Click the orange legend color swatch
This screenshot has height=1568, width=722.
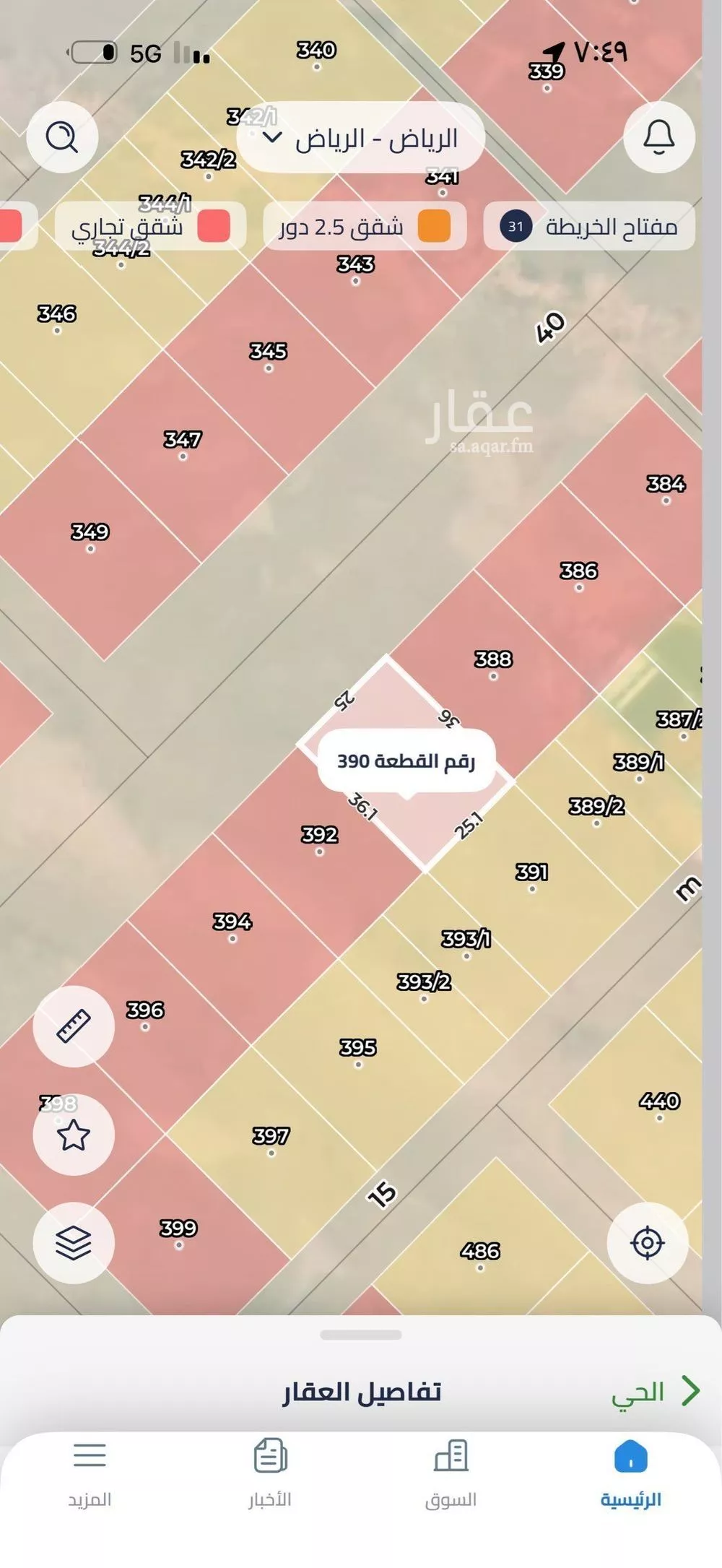pyautogui.click(x=434, y=227)
